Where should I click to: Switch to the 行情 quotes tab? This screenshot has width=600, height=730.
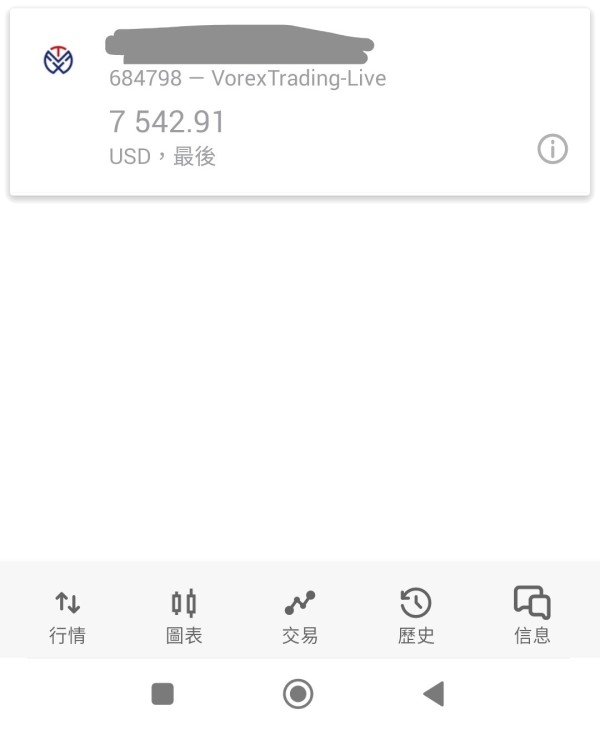(67, 616)
